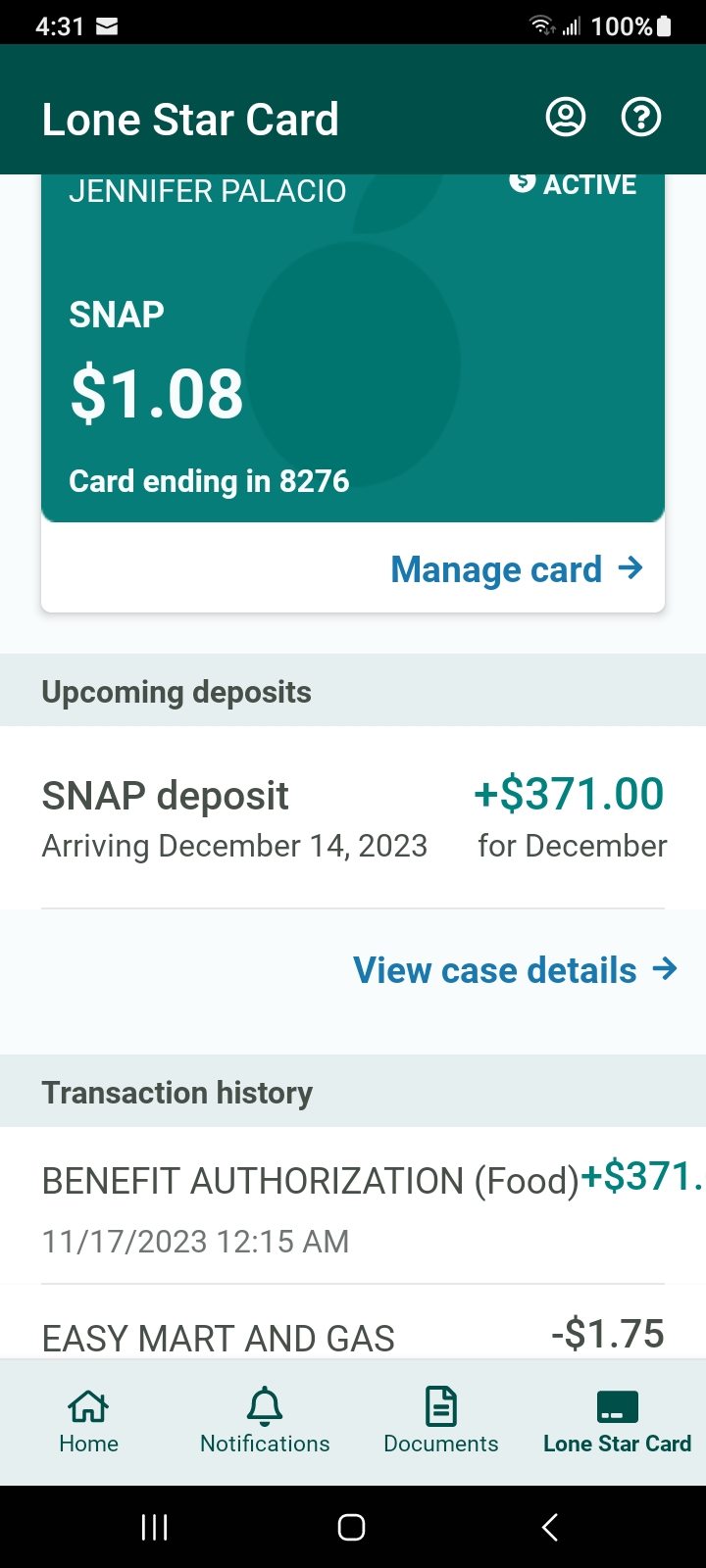The image size is (706, 1568).
Task: Open View case details
Action: click(515, 970)
